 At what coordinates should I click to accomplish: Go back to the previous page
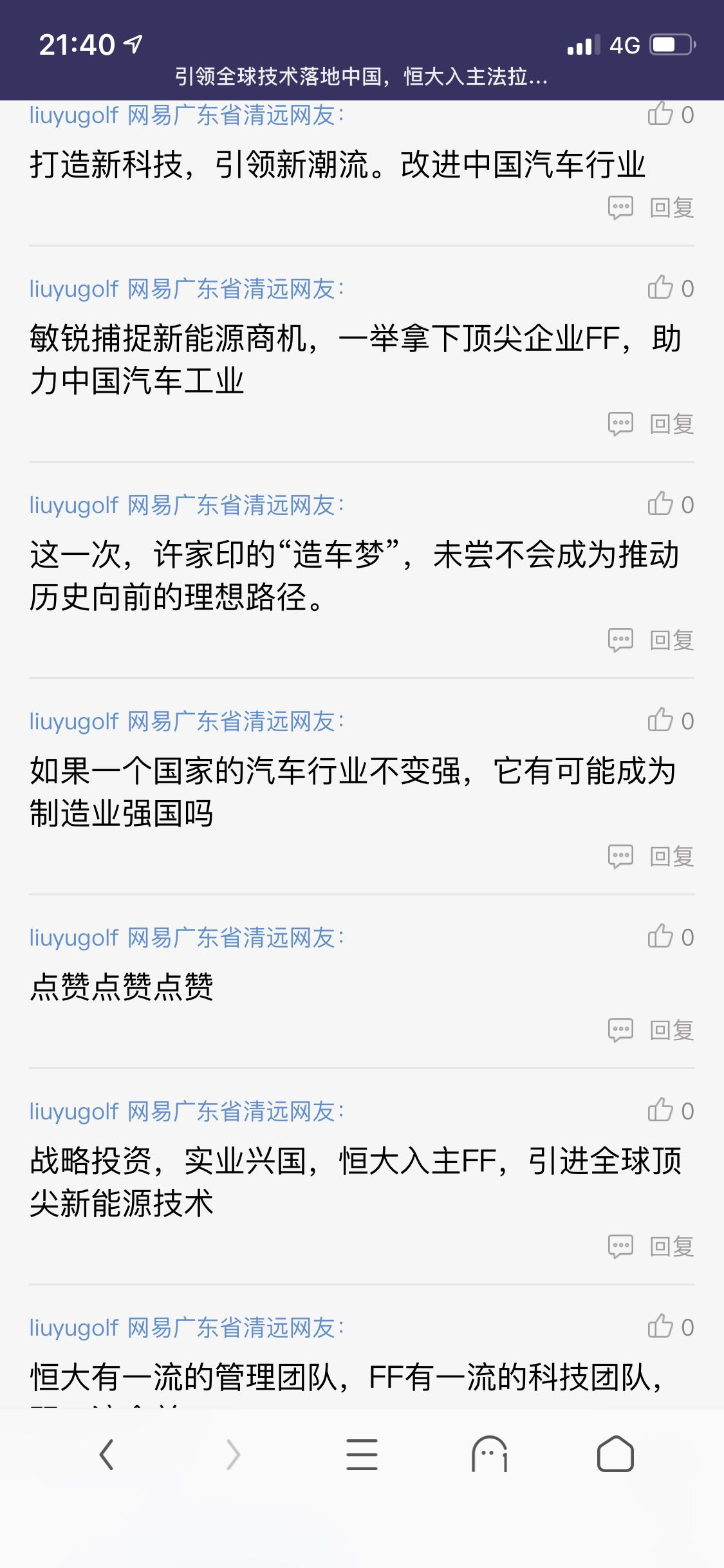point(107,1455)
